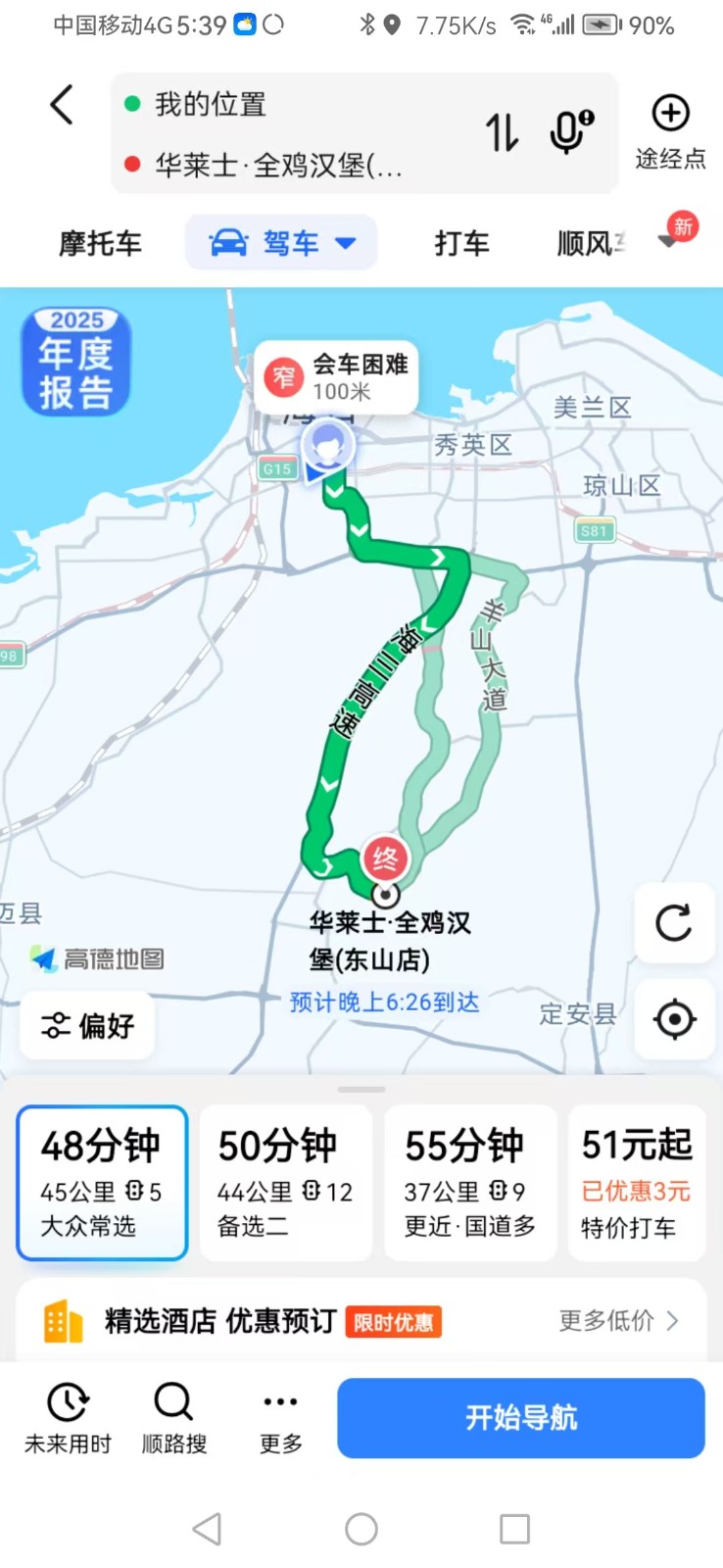
Task: Open route 偏好 preferences
Action: 87,1025
